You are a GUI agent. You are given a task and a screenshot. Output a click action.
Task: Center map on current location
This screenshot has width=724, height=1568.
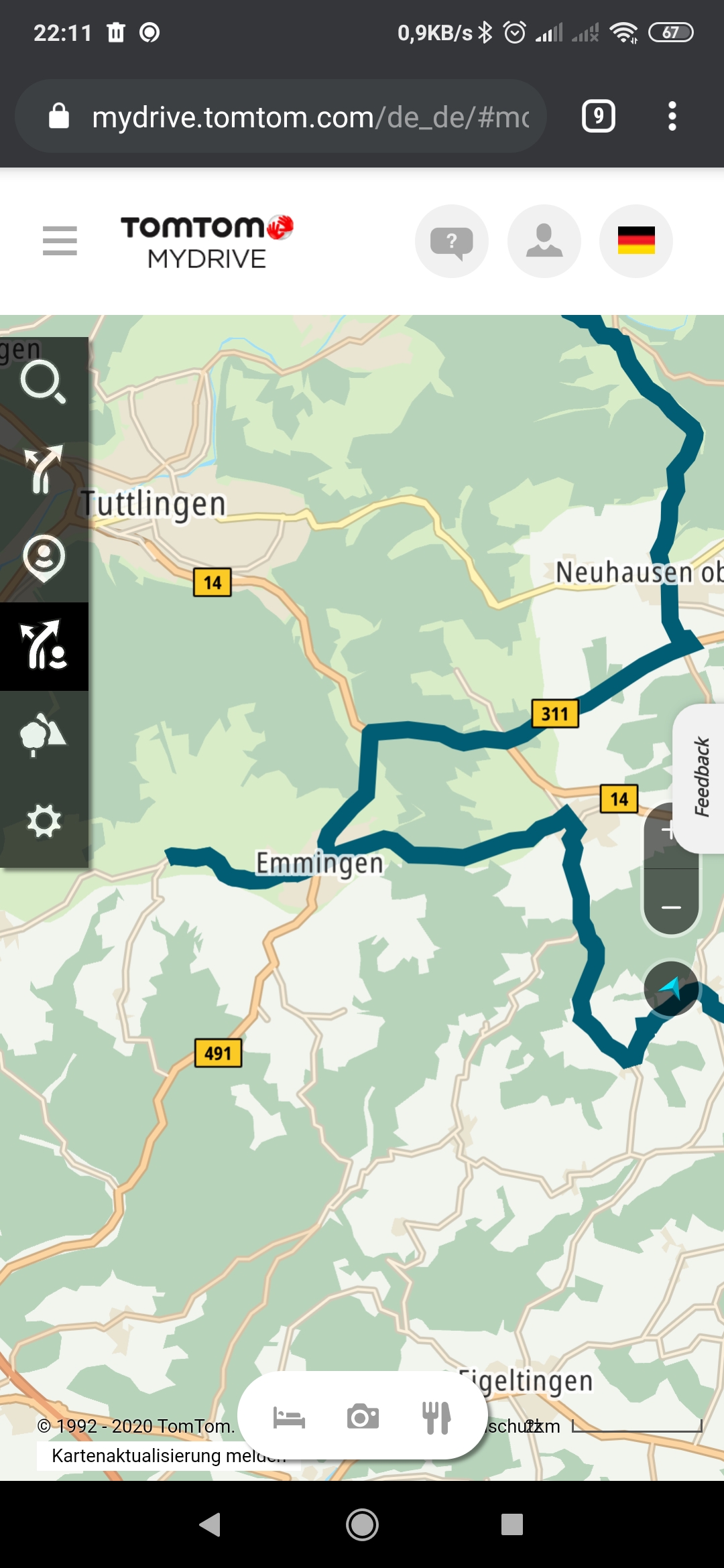pos(671,988)
